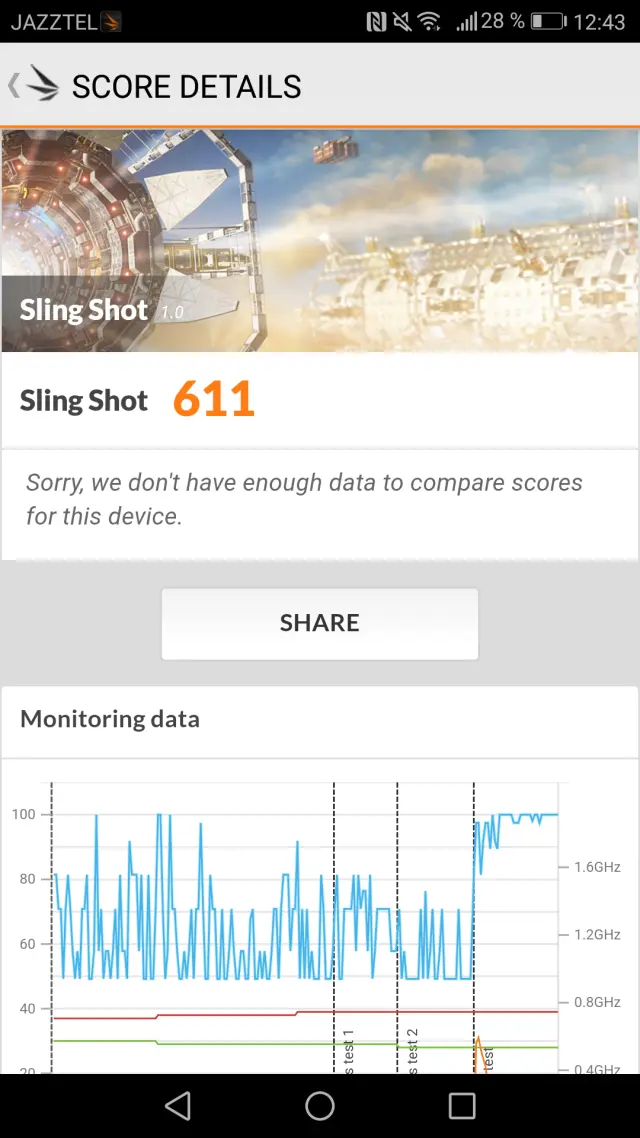Go back using the 3DMark logo arrow
Viewport: 640px width, 1138px height.
click(34, 86)
